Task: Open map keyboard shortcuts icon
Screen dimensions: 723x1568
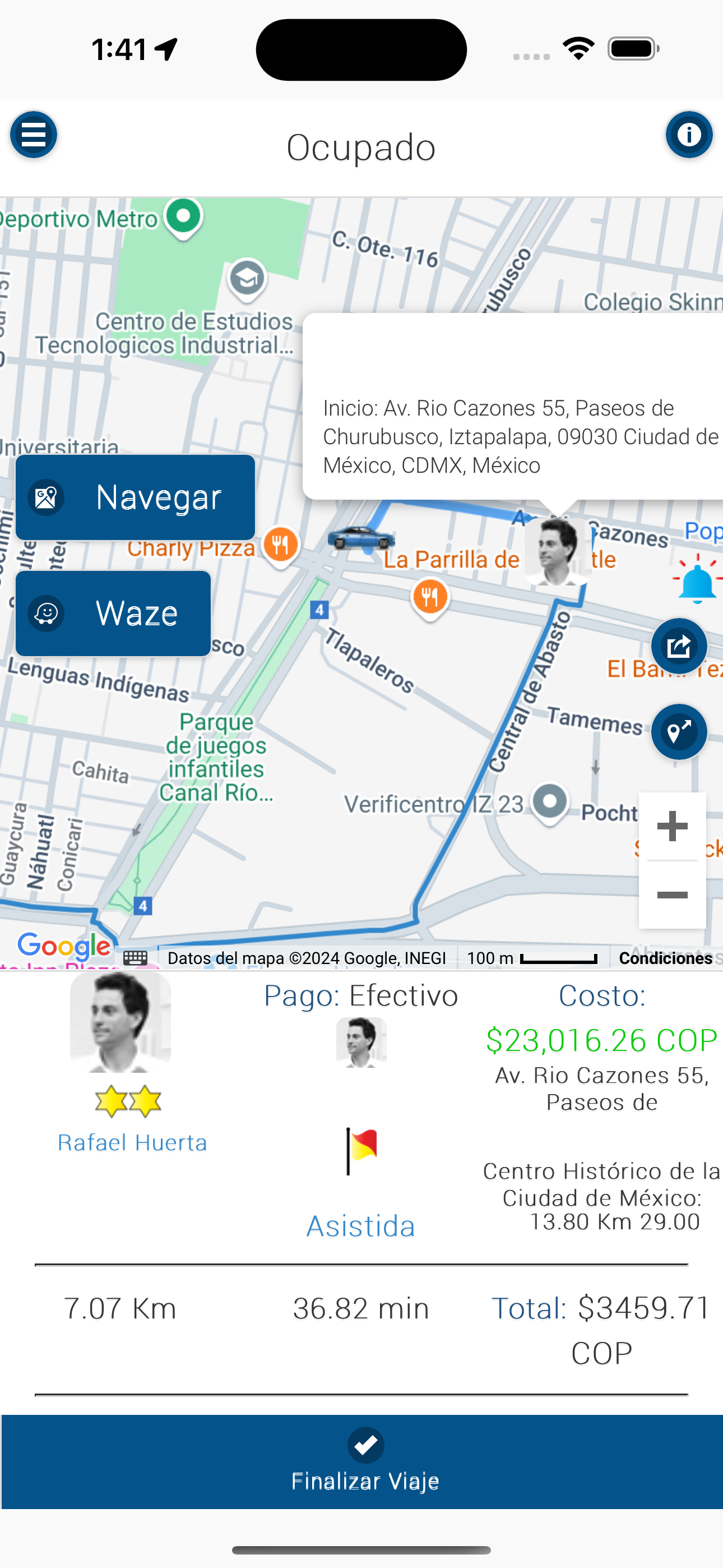Action: click(135, 958)
